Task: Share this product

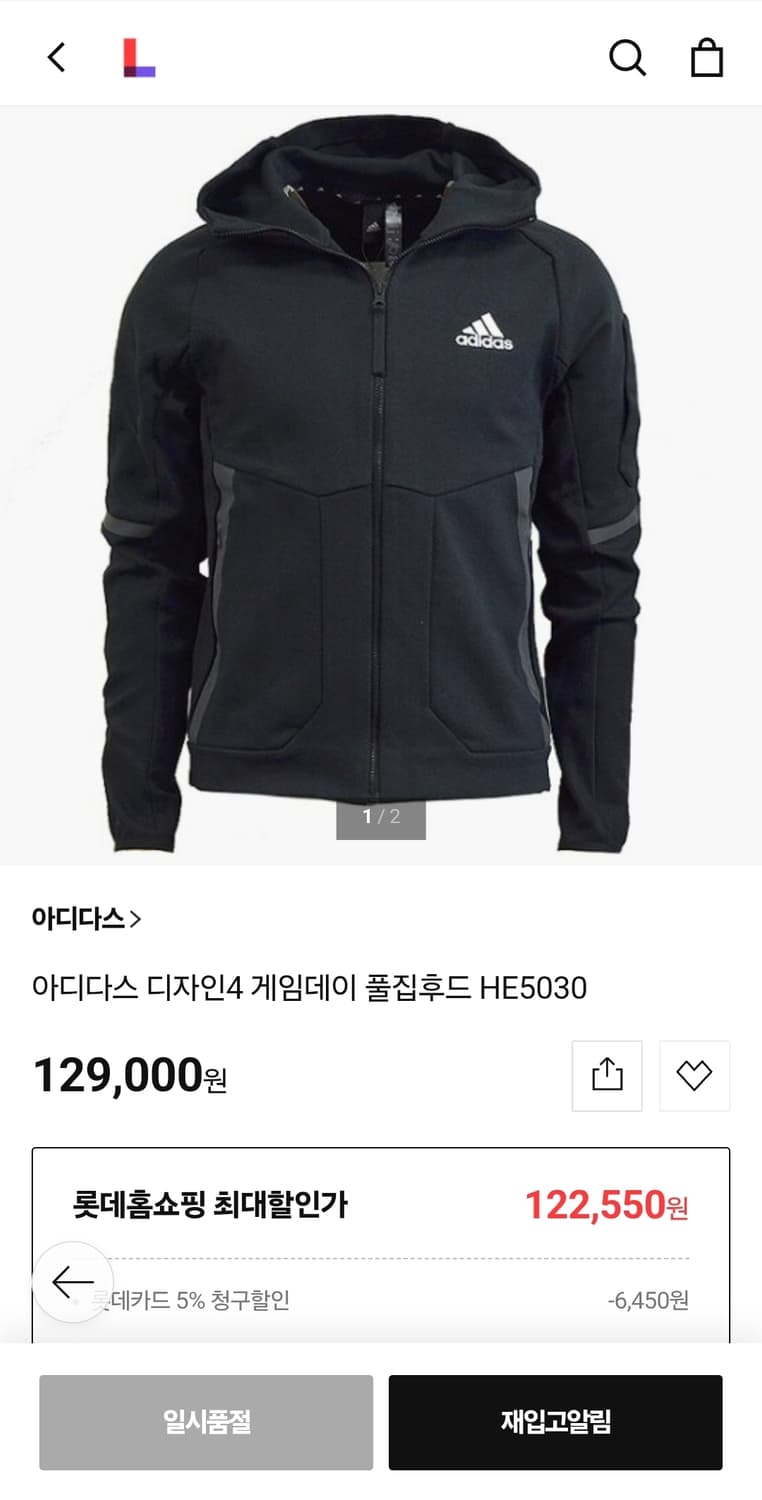Action: 606,1075
